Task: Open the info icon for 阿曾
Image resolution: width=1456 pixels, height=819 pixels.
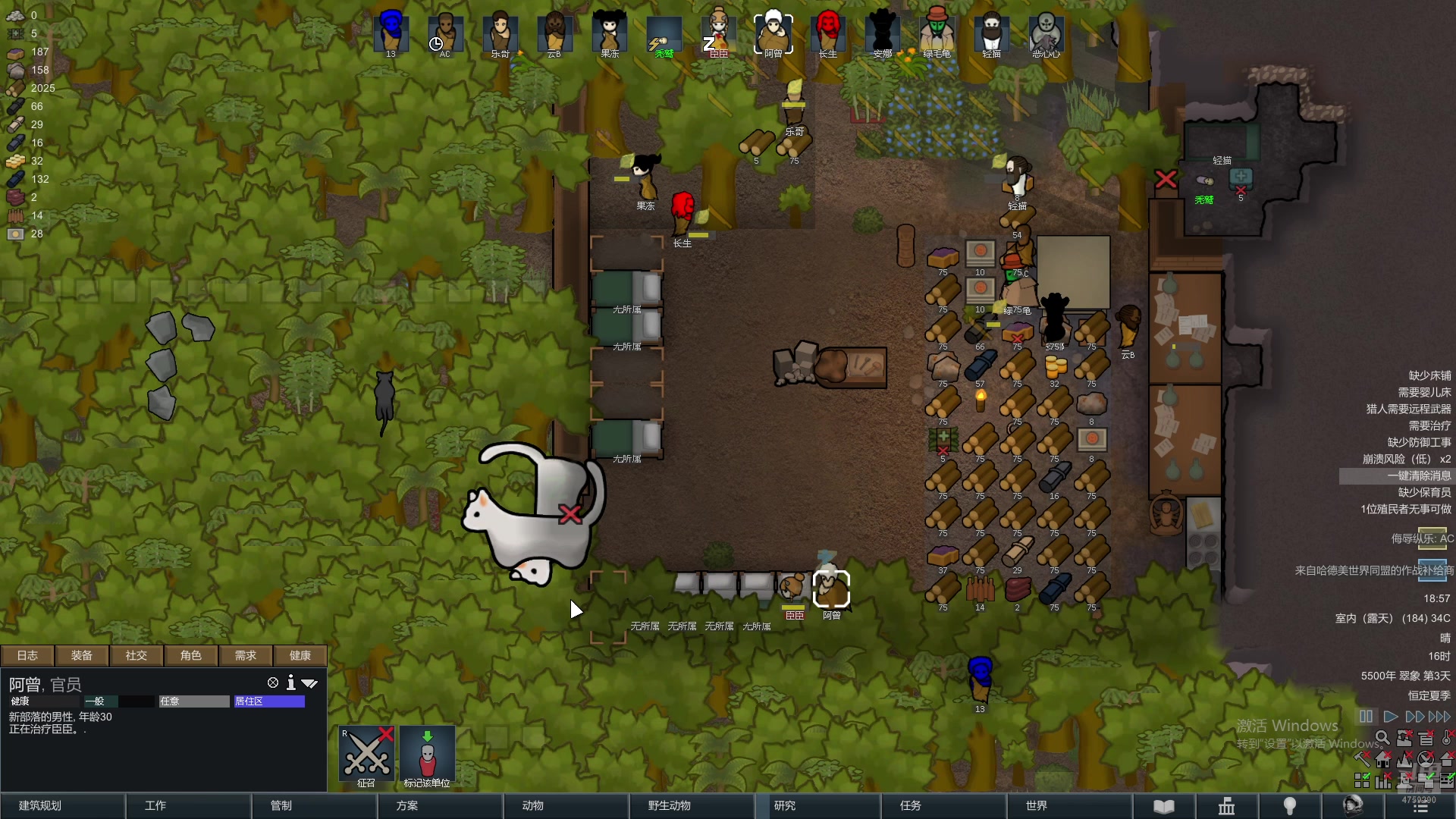Action: [290, 683]
